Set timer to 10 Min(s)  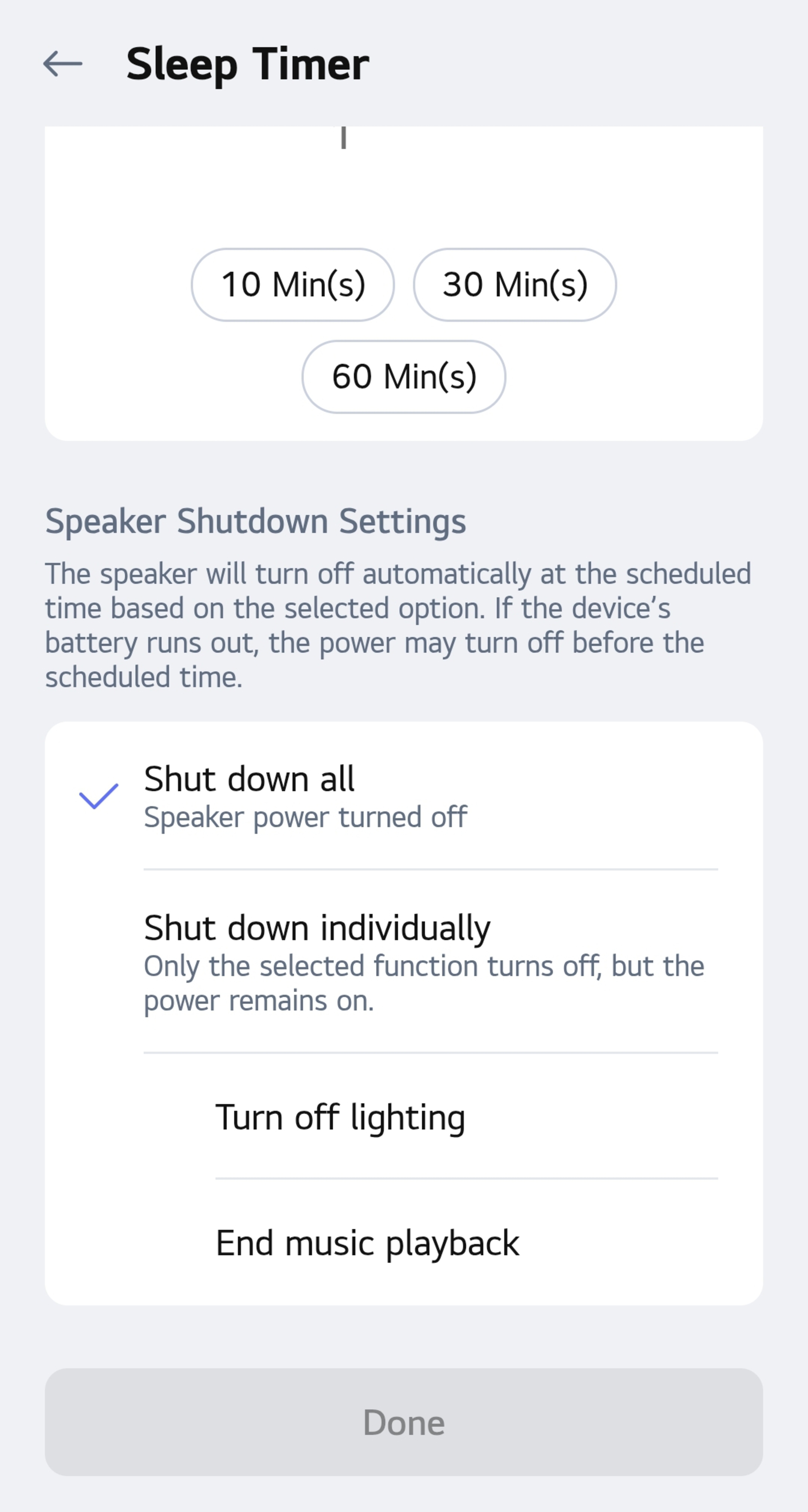(x=293, y=285)
